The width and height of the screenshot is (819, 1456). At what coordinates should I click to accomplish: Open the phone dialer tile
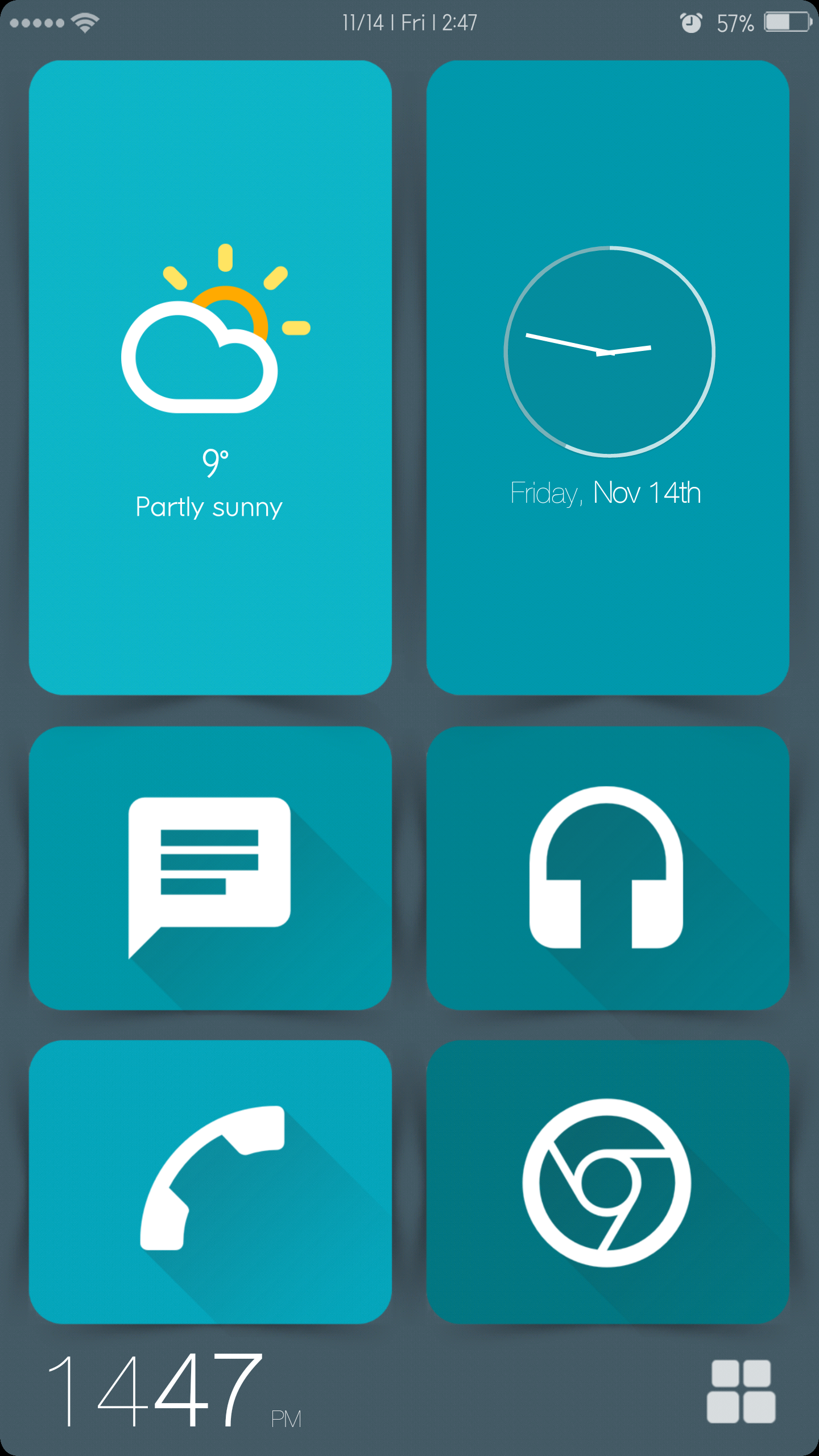pos(210,1182)
